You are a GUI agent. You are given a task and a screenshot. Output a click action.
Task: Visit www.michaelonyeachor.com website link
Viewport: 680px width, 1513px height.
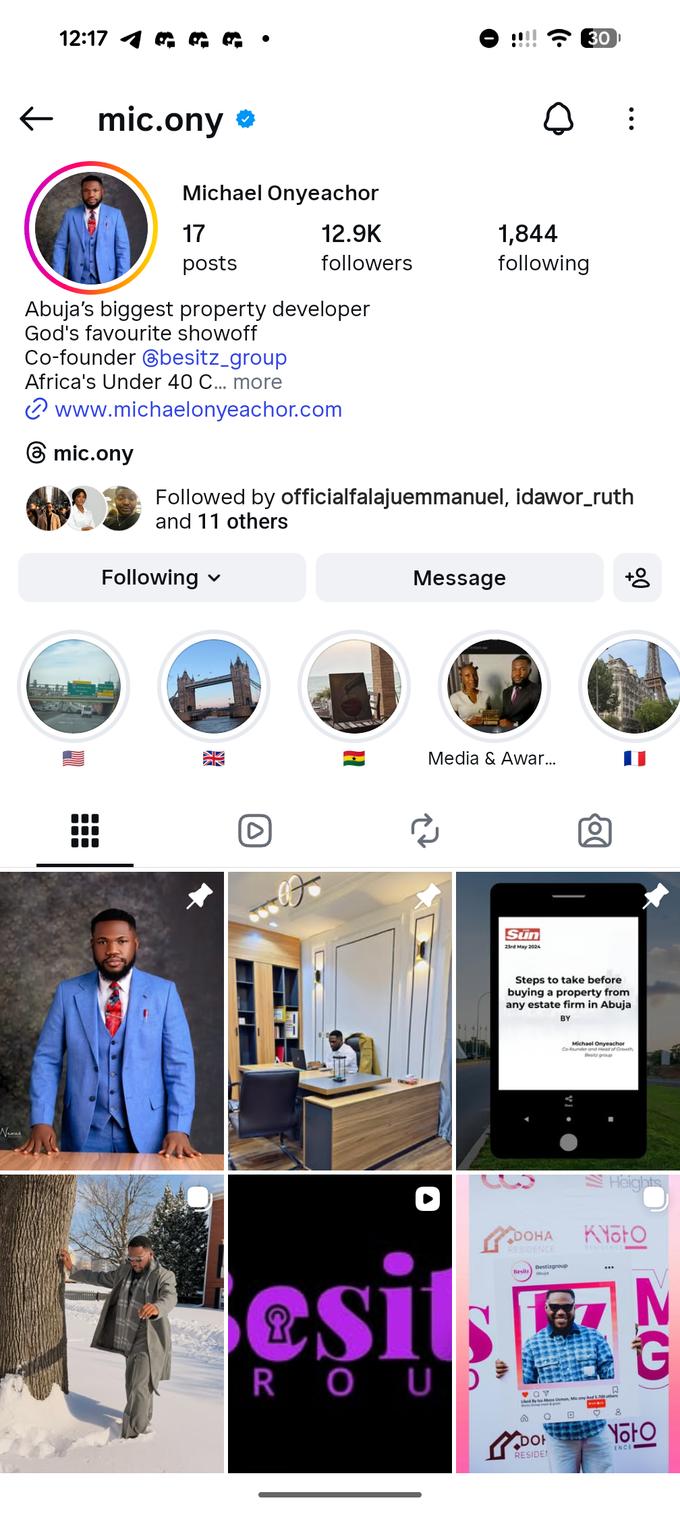pyautogui.click(x=198, y=409)
